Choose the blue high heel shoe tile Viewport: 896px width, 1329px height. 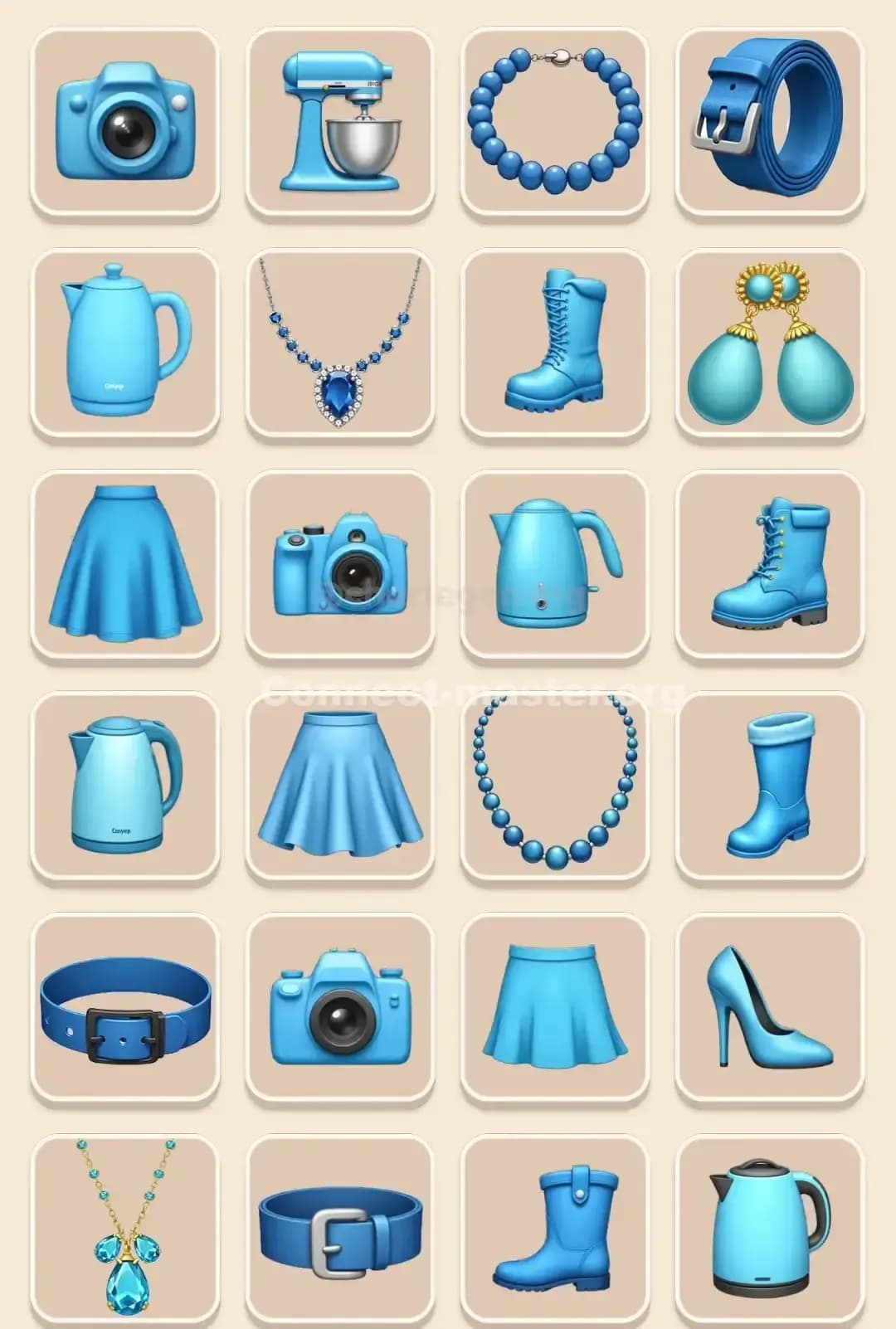772,1012
